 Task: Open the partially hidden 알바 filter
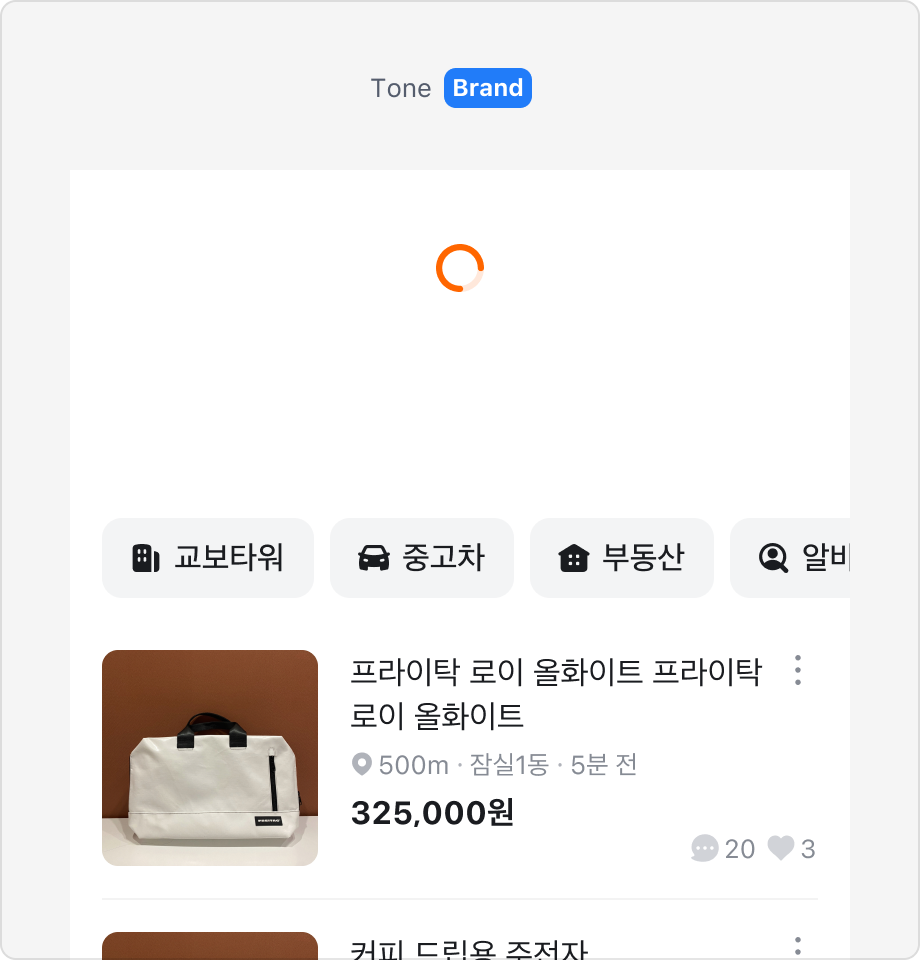[x=800, y=558]
